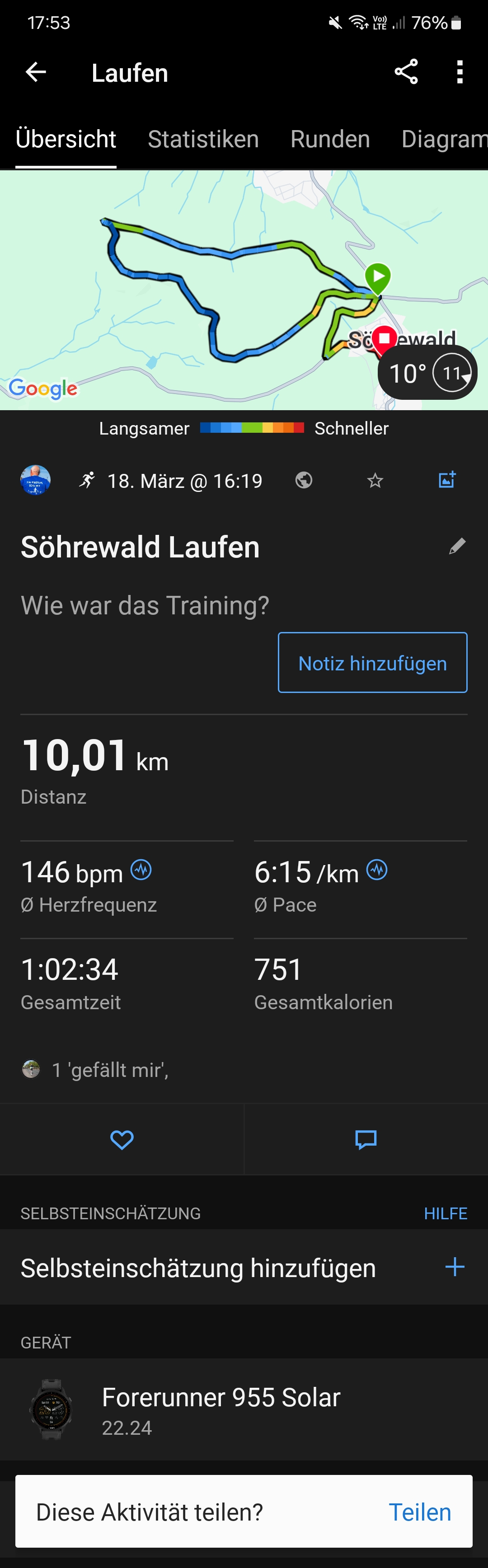Viewport: 488px width, 1568px height.
Task: Switch to the Statistiken tab
Action: click(x=203, y=140)
